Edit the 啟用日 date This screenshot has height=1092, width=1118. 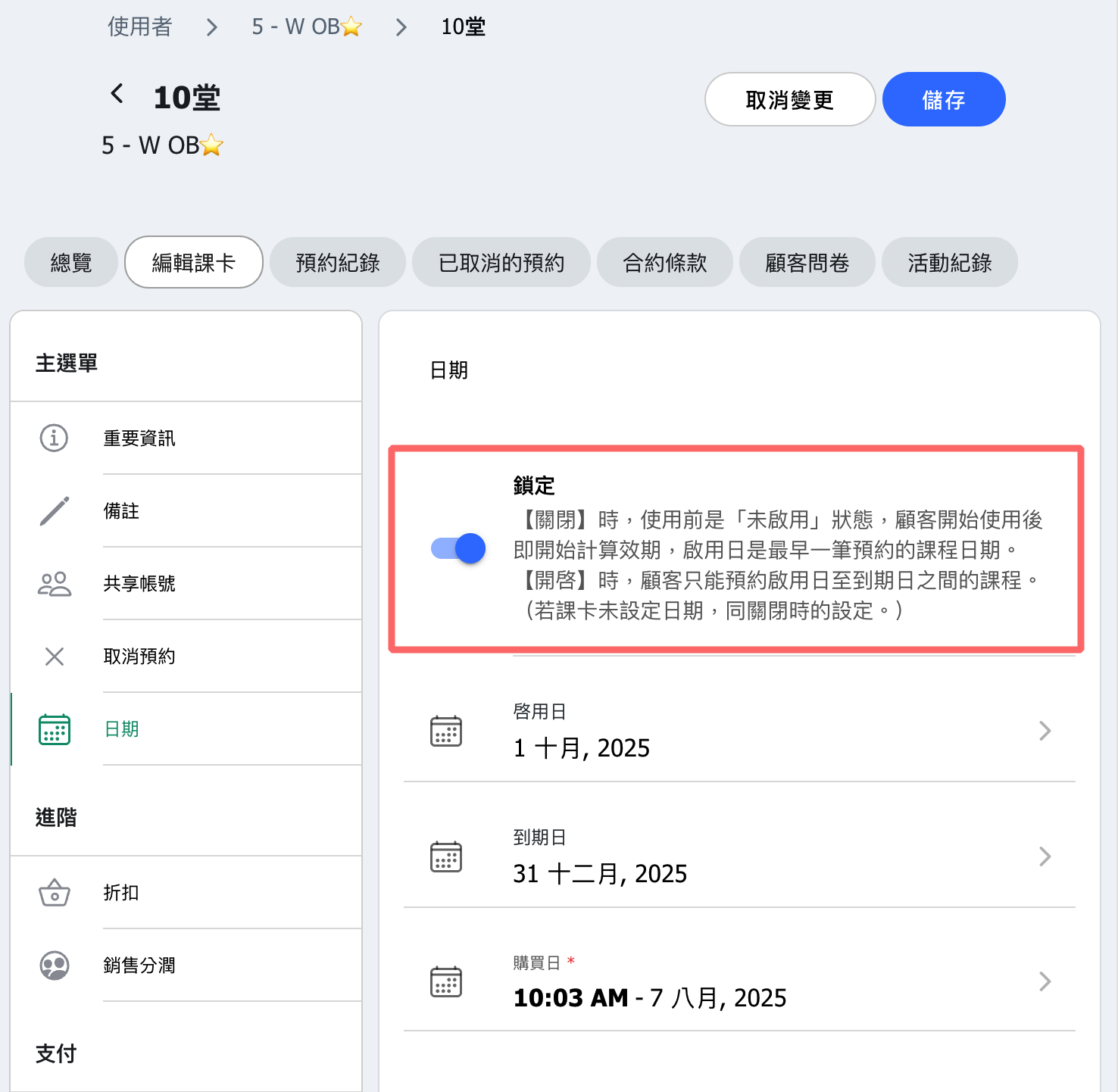point(739,732)
